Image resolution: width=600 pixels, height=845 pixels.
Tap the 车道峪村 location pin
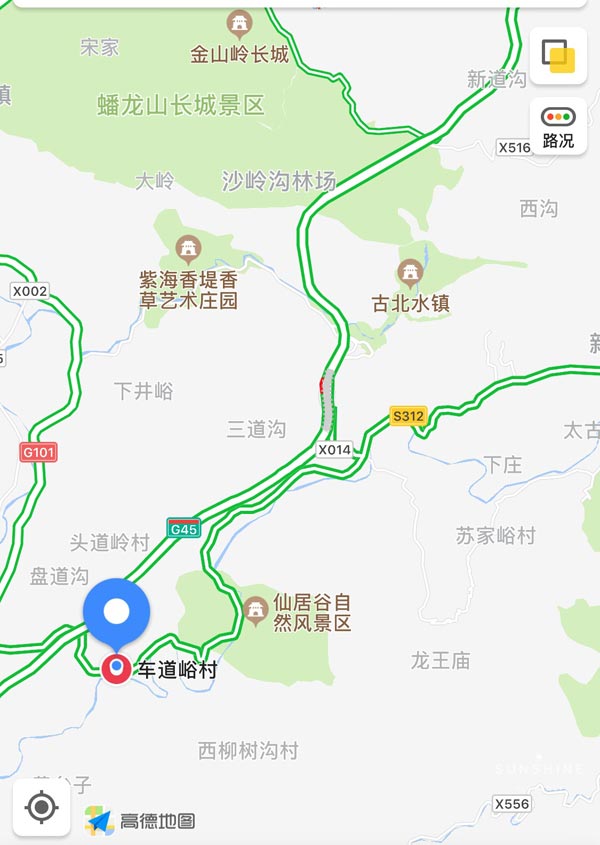(x=116, y=668)
